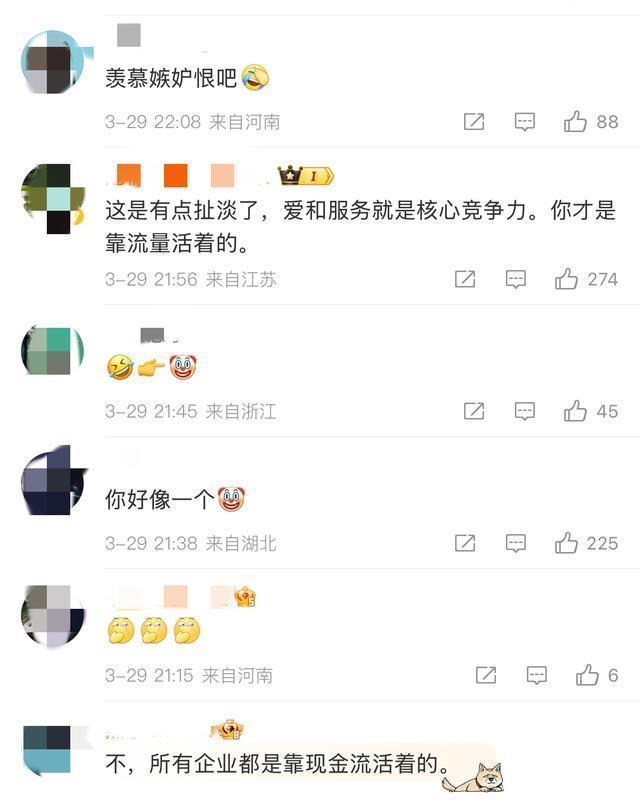Repost the comment posted from 浙江
This screenshot has width=640, height=803.
pyautogui.click(x=474, y=411)
